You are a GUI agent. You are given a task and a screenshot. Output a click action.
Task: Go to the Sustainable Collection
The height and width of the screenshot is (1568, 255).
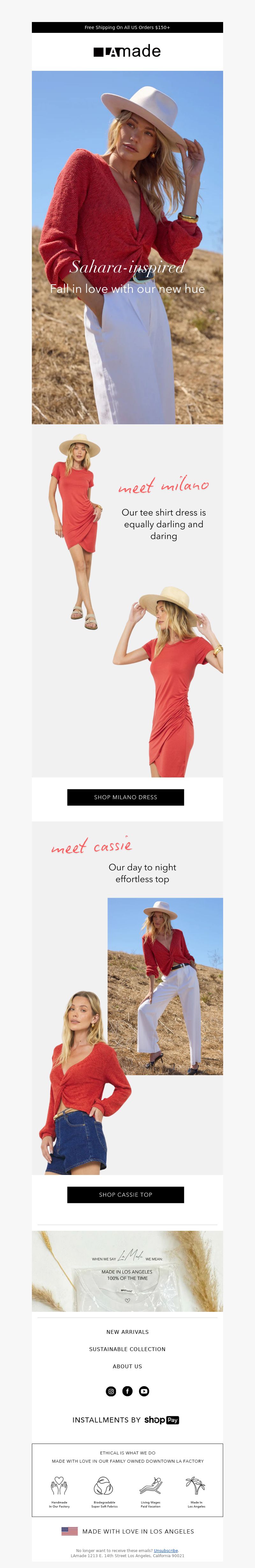(127, 1349)
